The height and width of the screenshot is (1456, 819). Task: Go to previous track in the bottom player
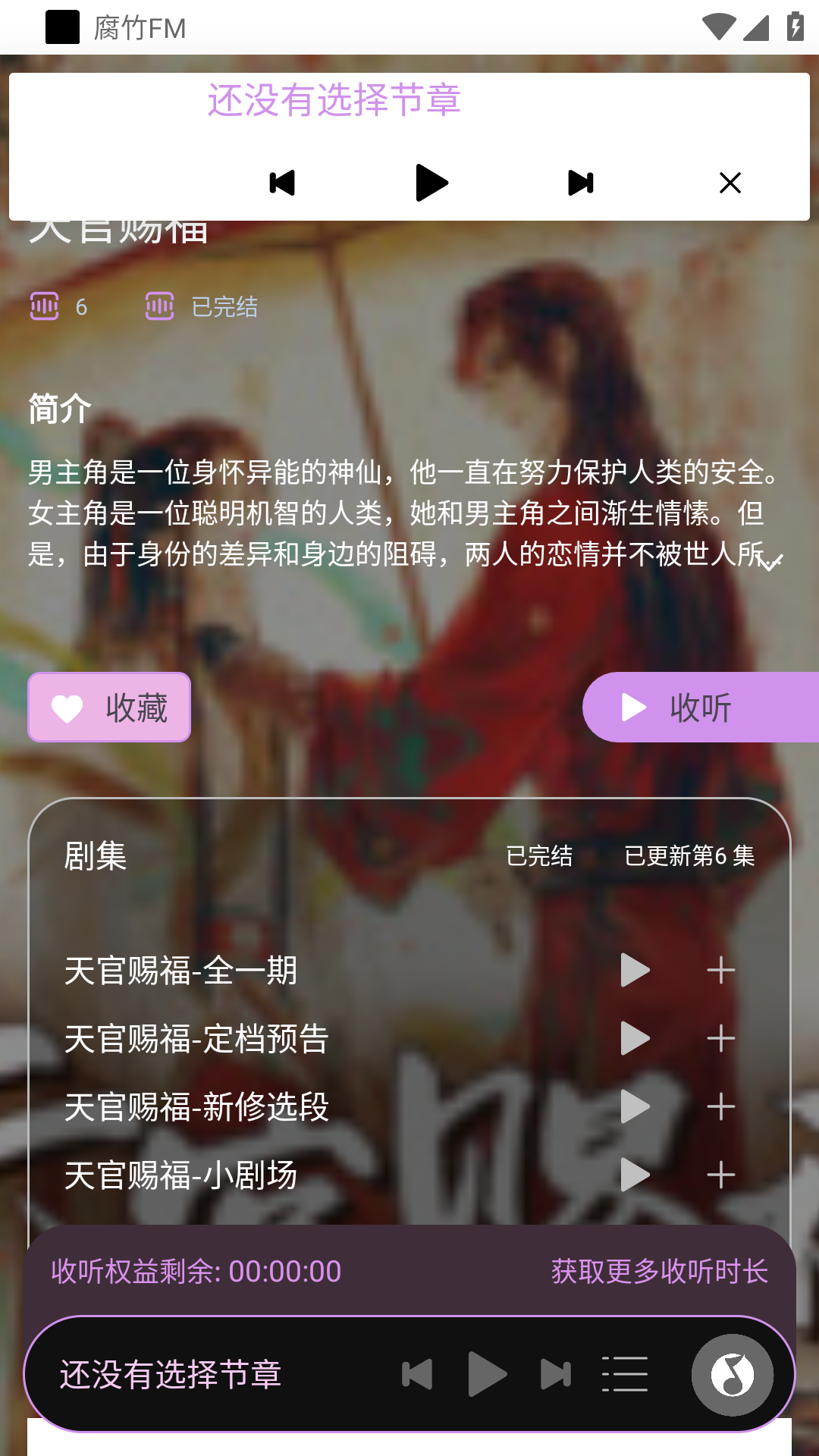416,1375
